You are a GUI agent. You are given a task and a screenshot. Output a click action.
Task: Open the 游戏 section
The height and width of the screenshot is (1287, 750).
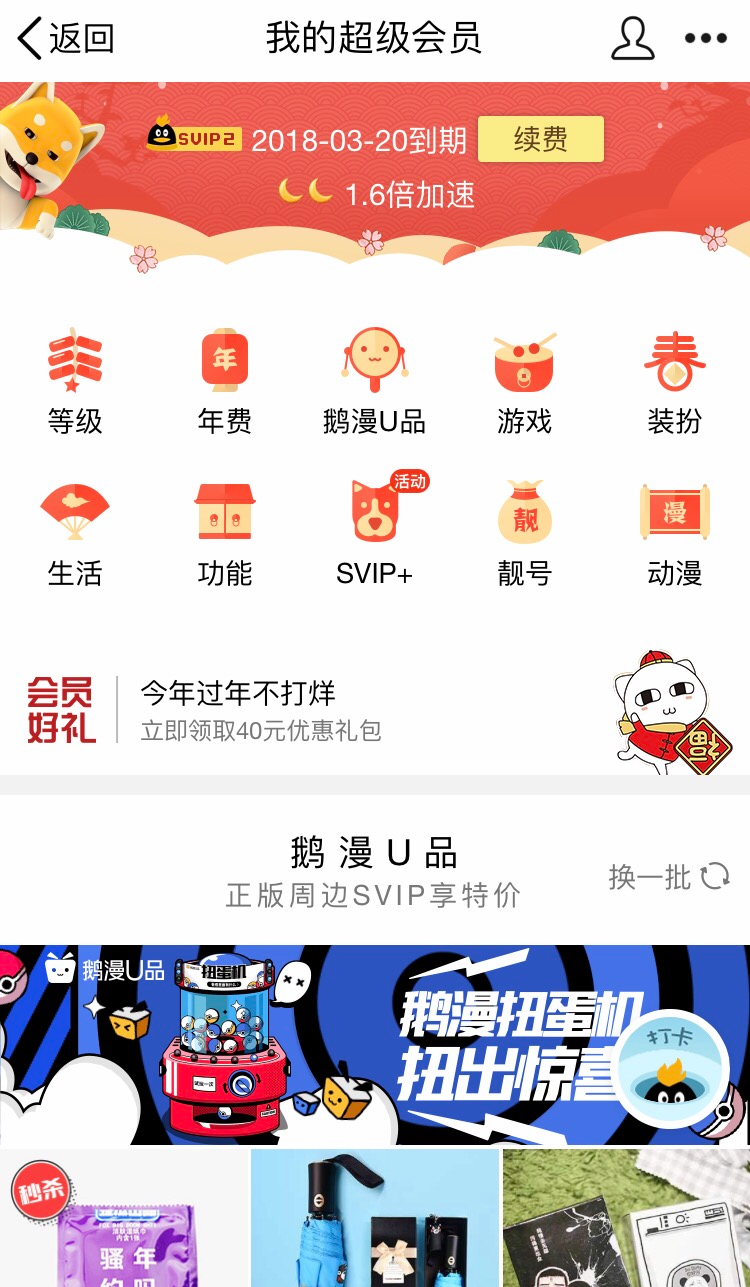(x=525, y=381)
